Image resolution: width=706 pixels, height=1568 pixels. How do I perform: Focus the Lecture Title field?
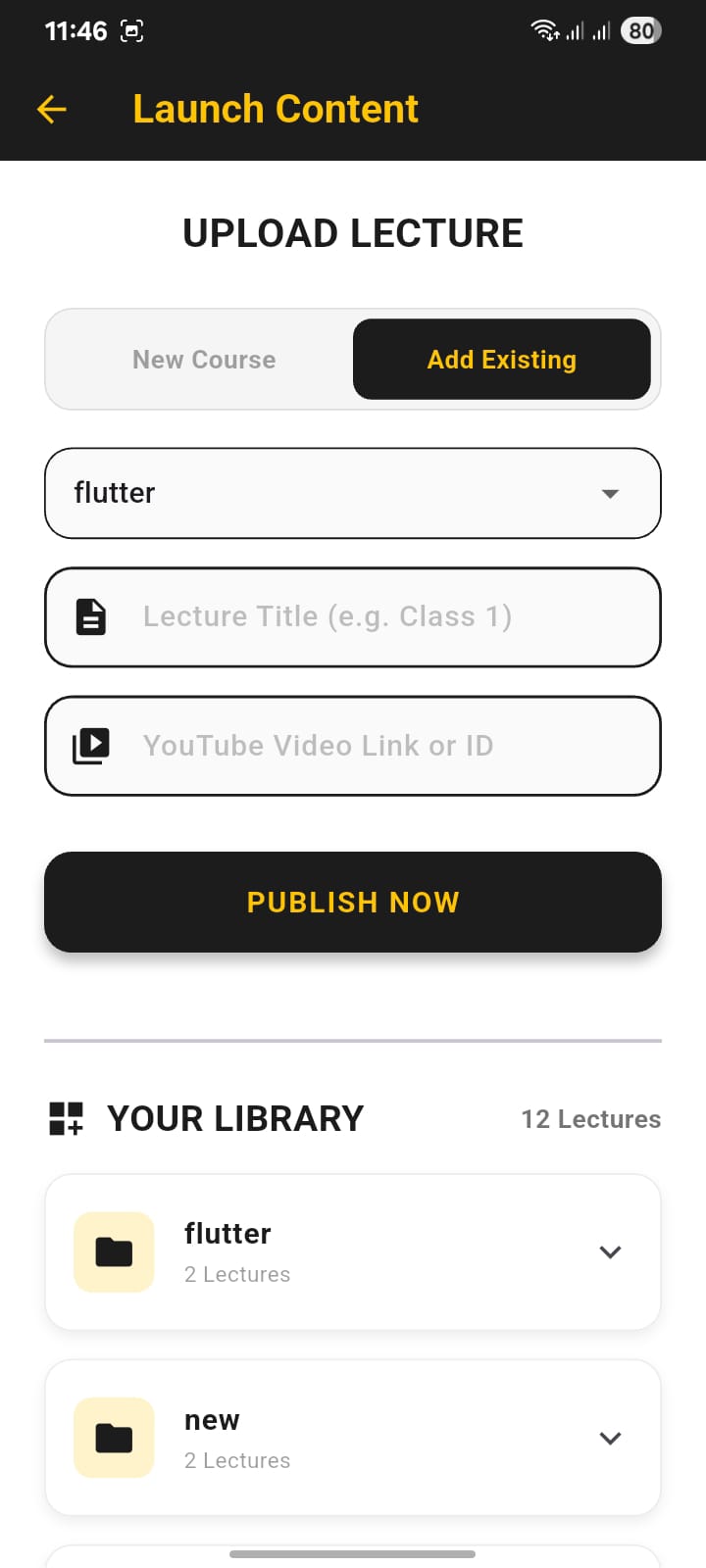[x=373, y=617]
